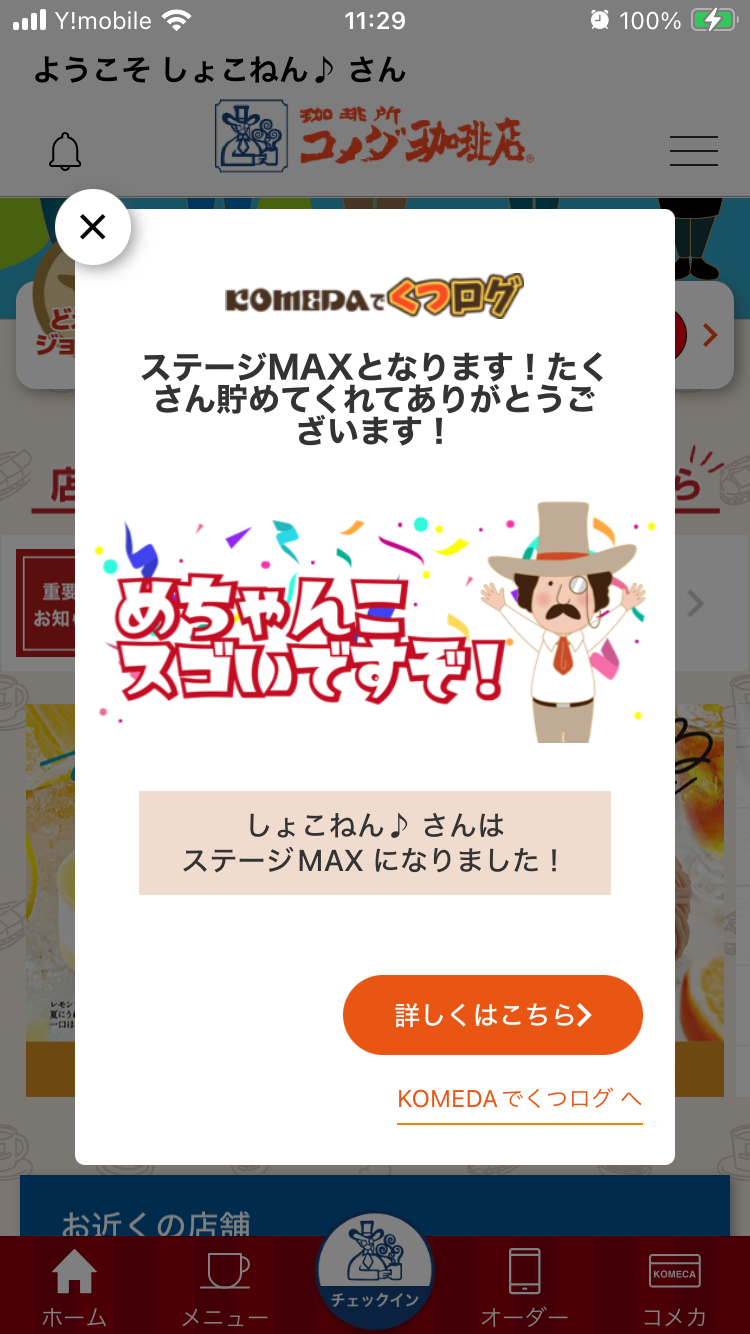This screenshot has width=750, height=1334.
Task: Switch to the メニュー tab
Action: tap(225, 1287)
